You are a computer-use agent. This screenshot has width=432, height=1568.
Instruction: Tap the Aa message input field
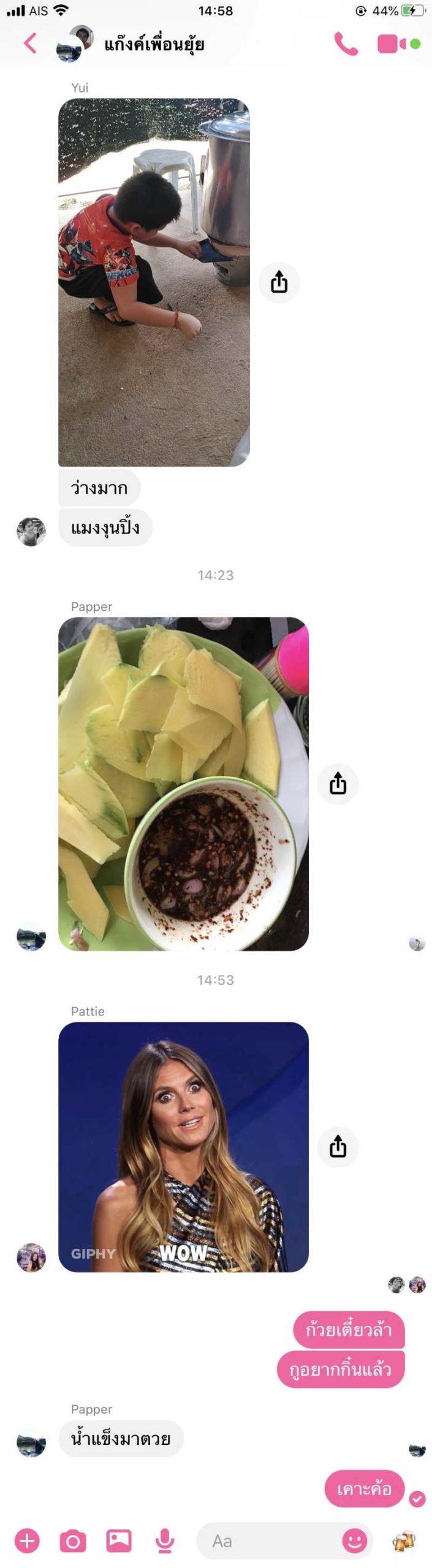pos(270,1540)
